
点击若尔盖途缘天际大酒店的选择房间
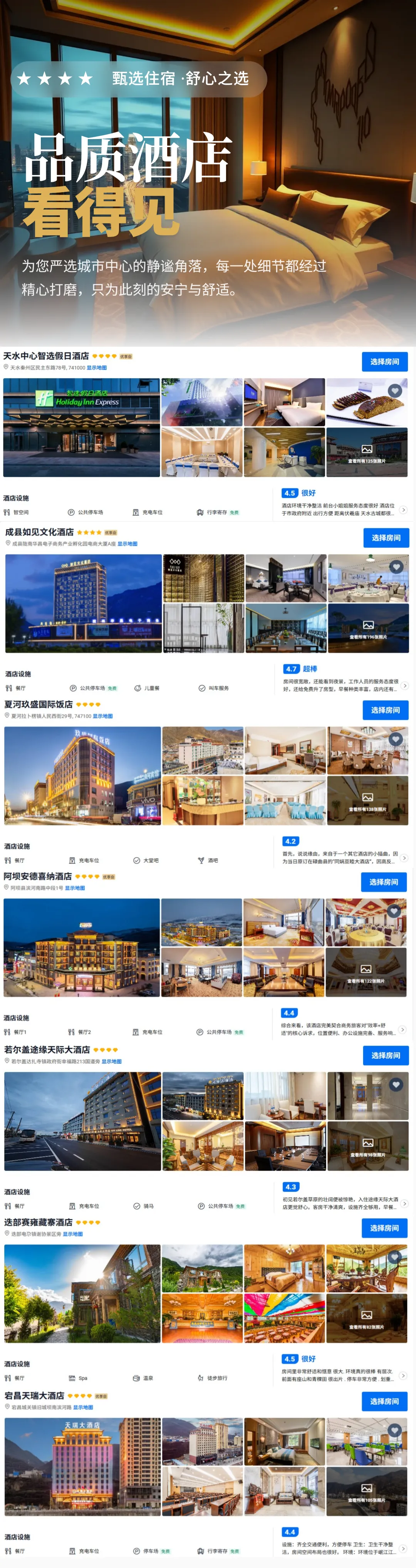386,1055
